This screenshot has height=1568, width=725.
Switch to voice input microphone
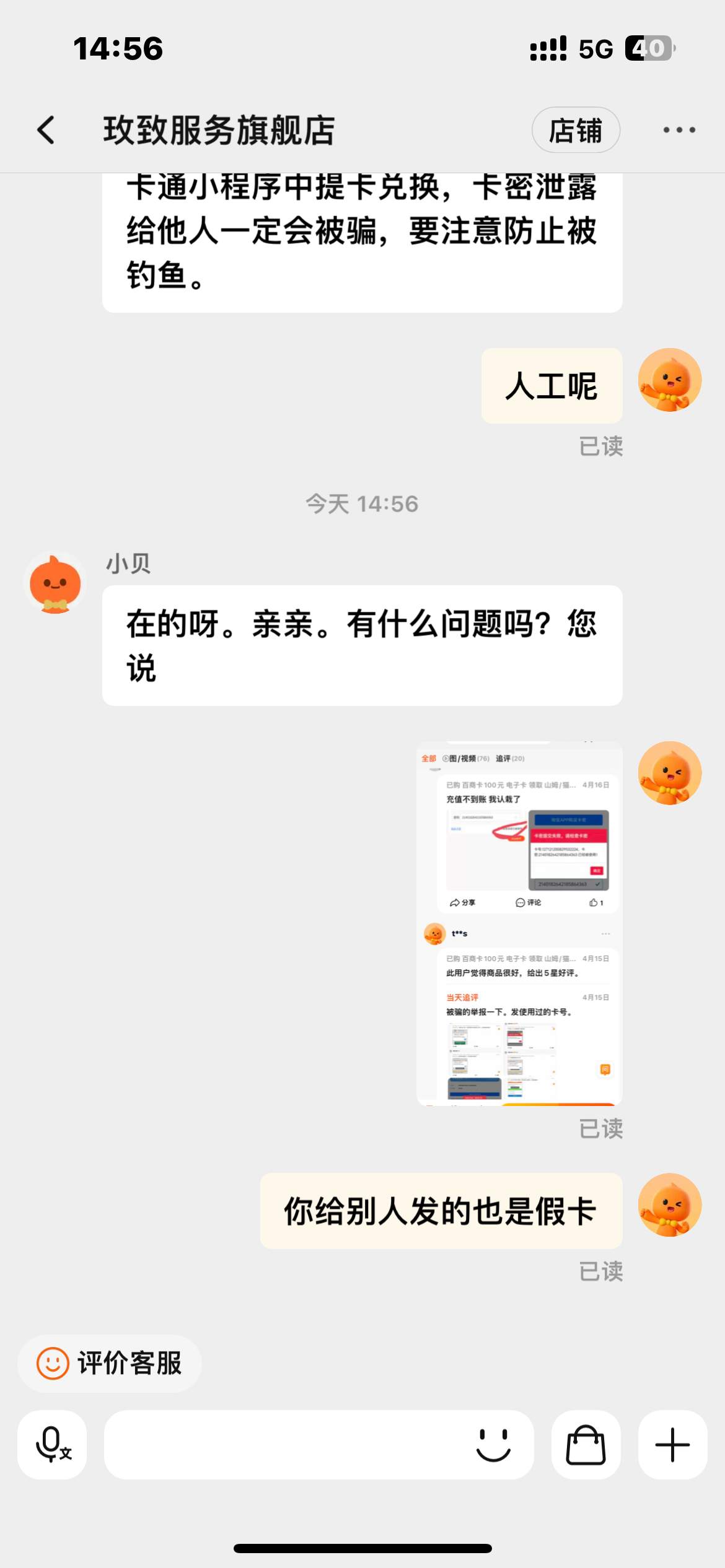[x=52, y=1445]
